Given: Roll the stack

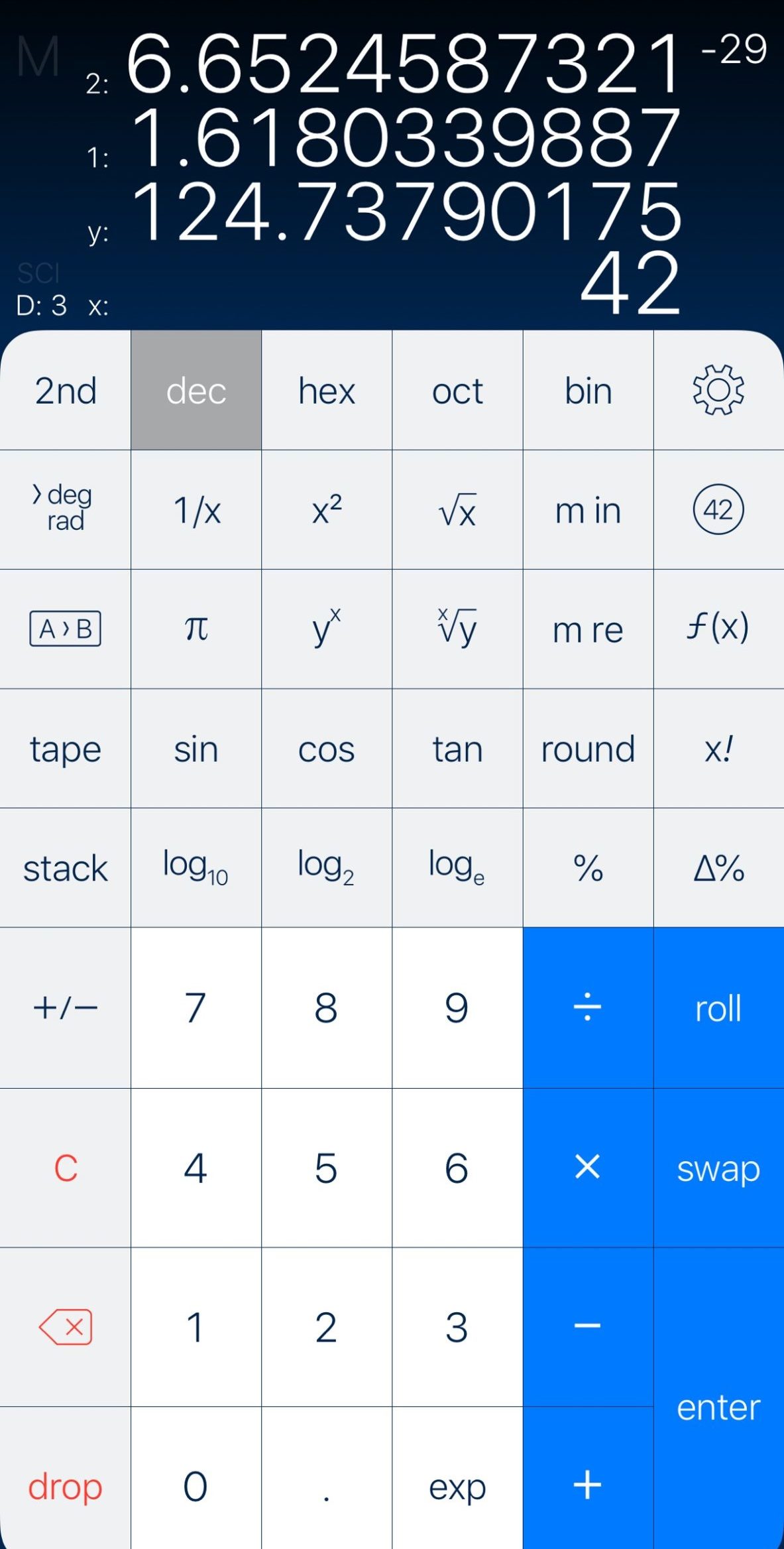Looking at the screenshot, I should pyautogui.click(x=718, y=1008).
